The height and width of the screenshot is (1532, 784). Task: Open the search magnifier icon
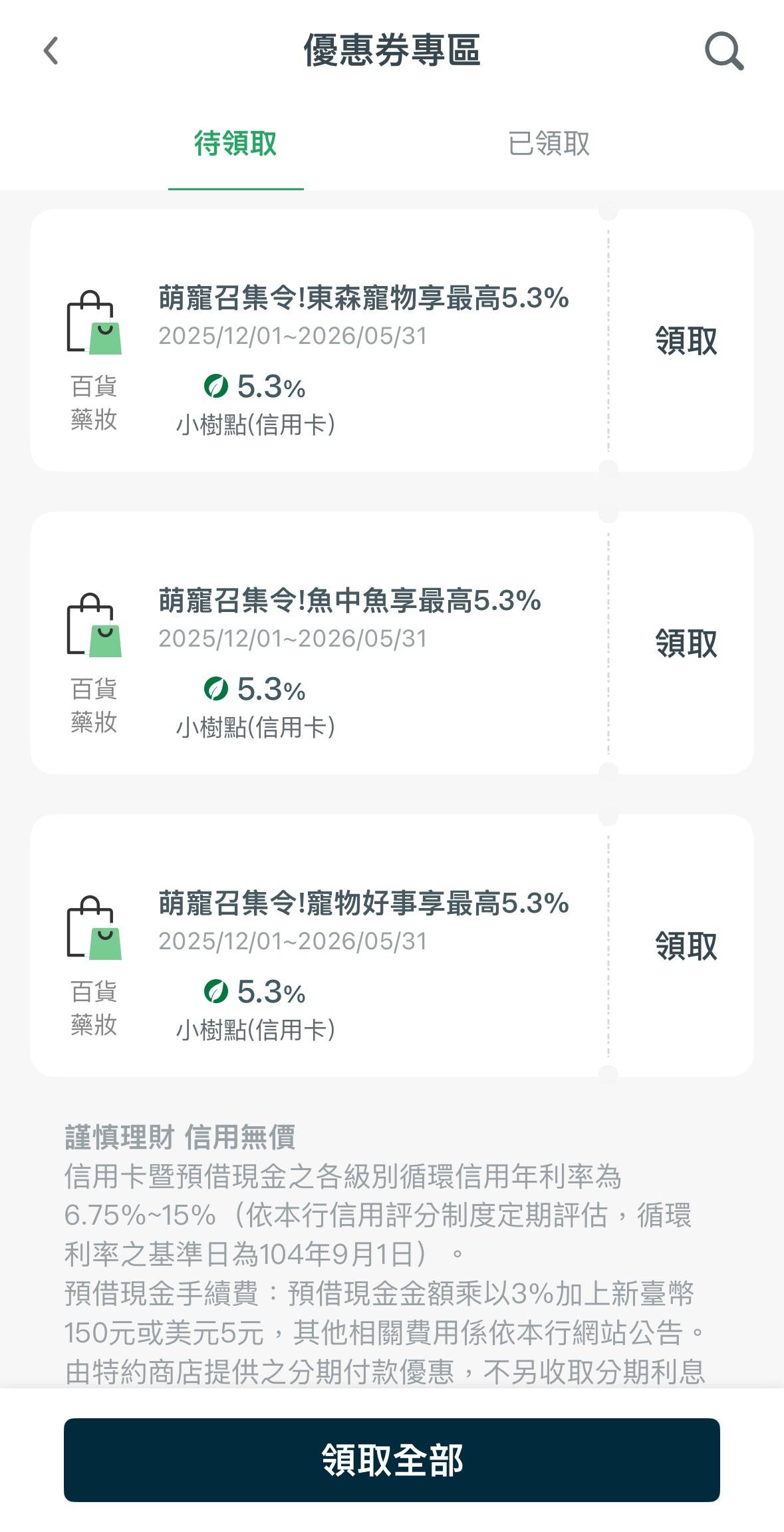(x=723, y=51)
